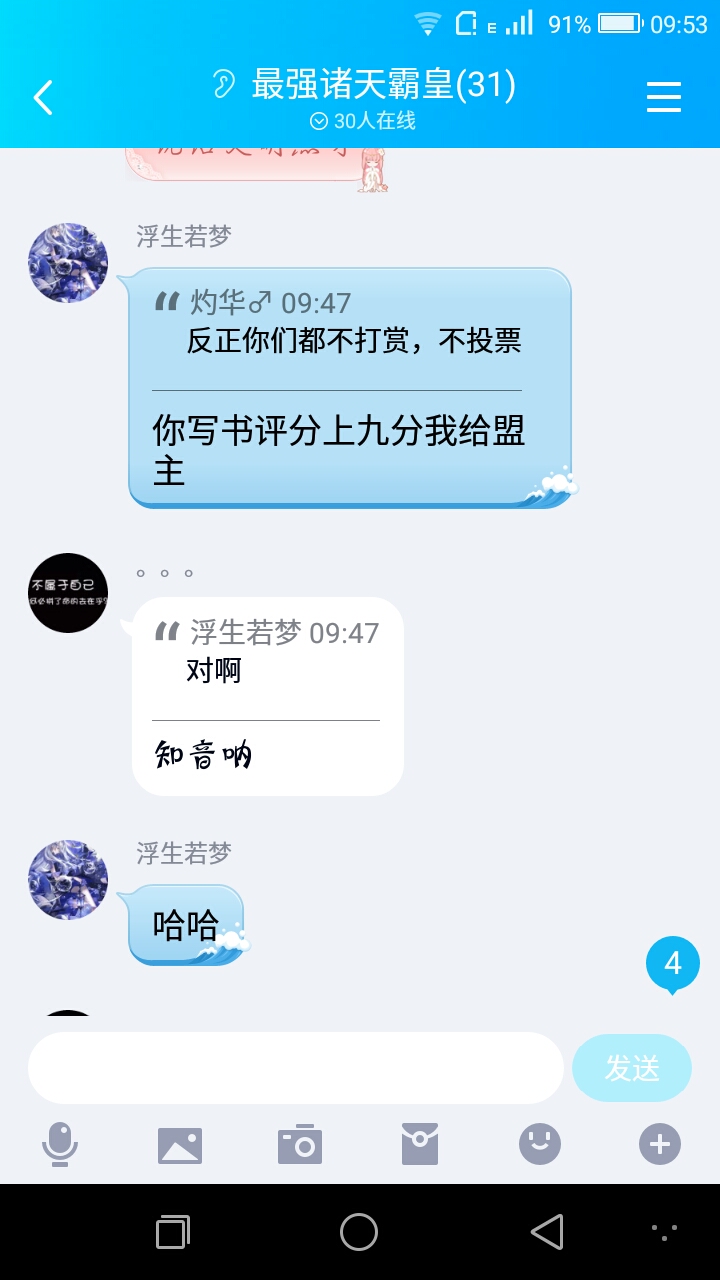Open more options plus icon
This screenshot has height=1280, width=720.
click(x=660, y=1144)
